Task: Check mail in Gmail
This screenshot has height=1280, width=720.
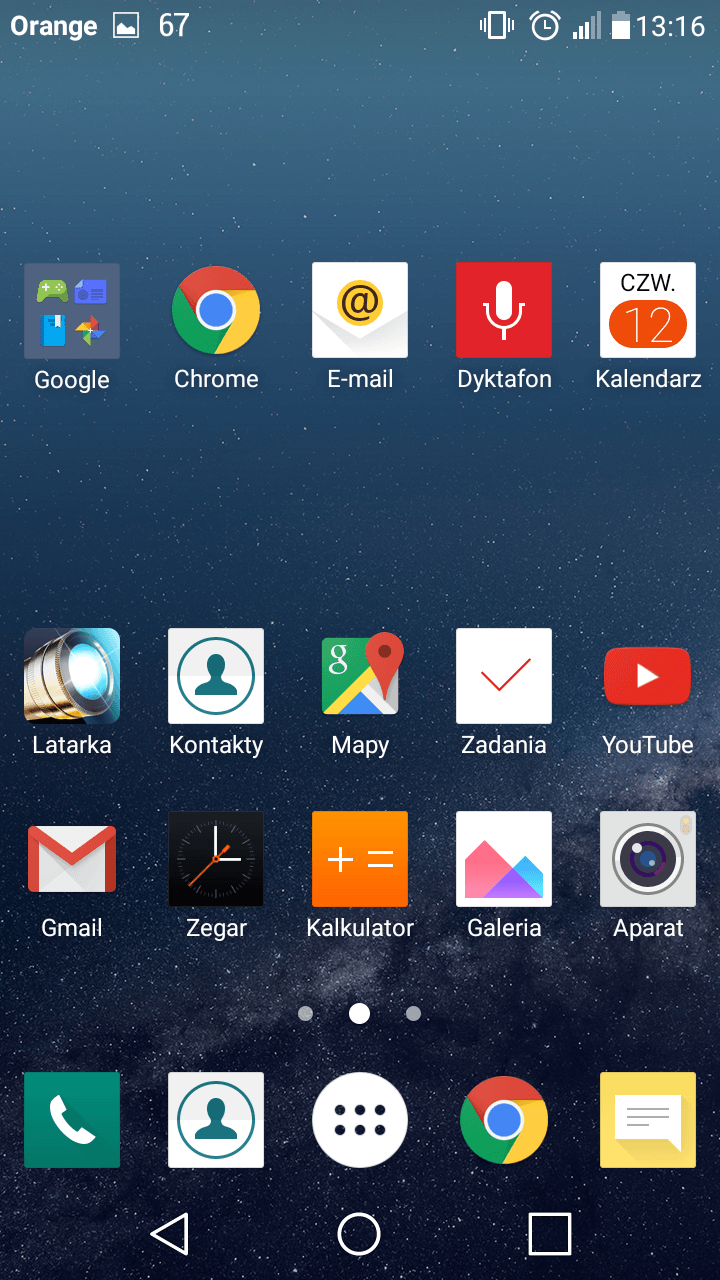Action: tap(72, 859)
